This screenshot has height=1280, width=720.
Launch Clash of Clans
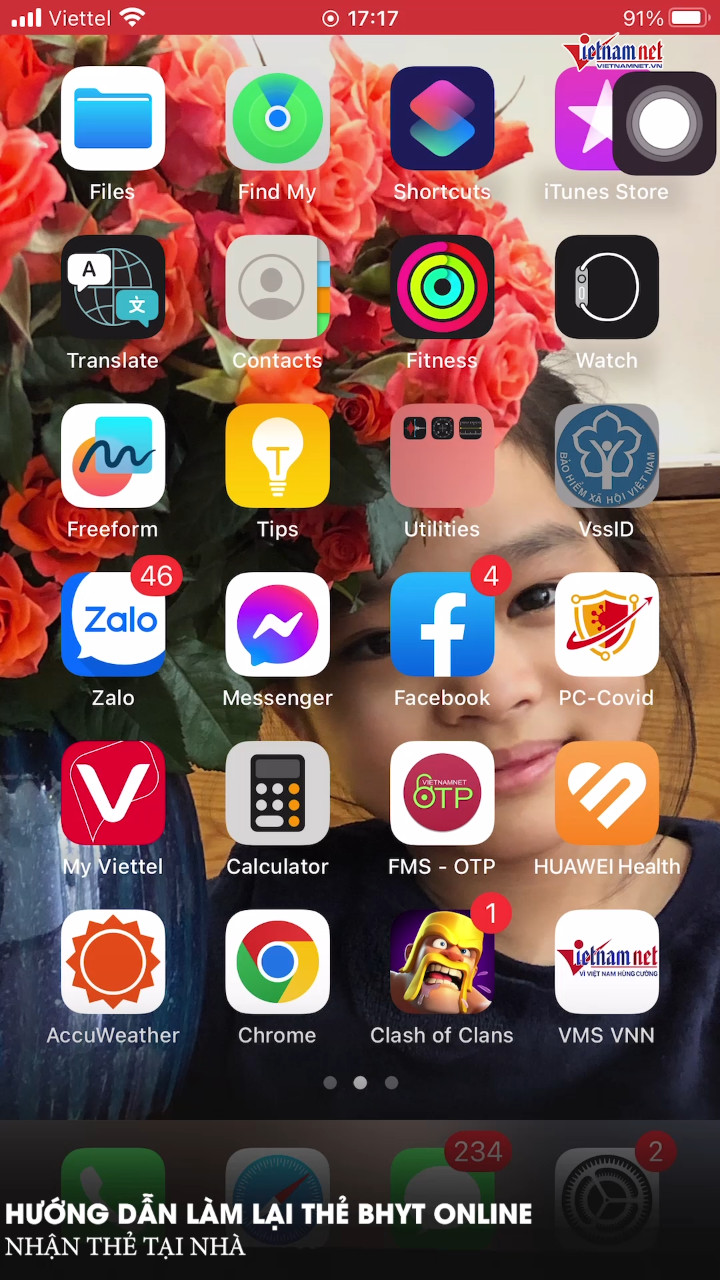tap(442, 962)
